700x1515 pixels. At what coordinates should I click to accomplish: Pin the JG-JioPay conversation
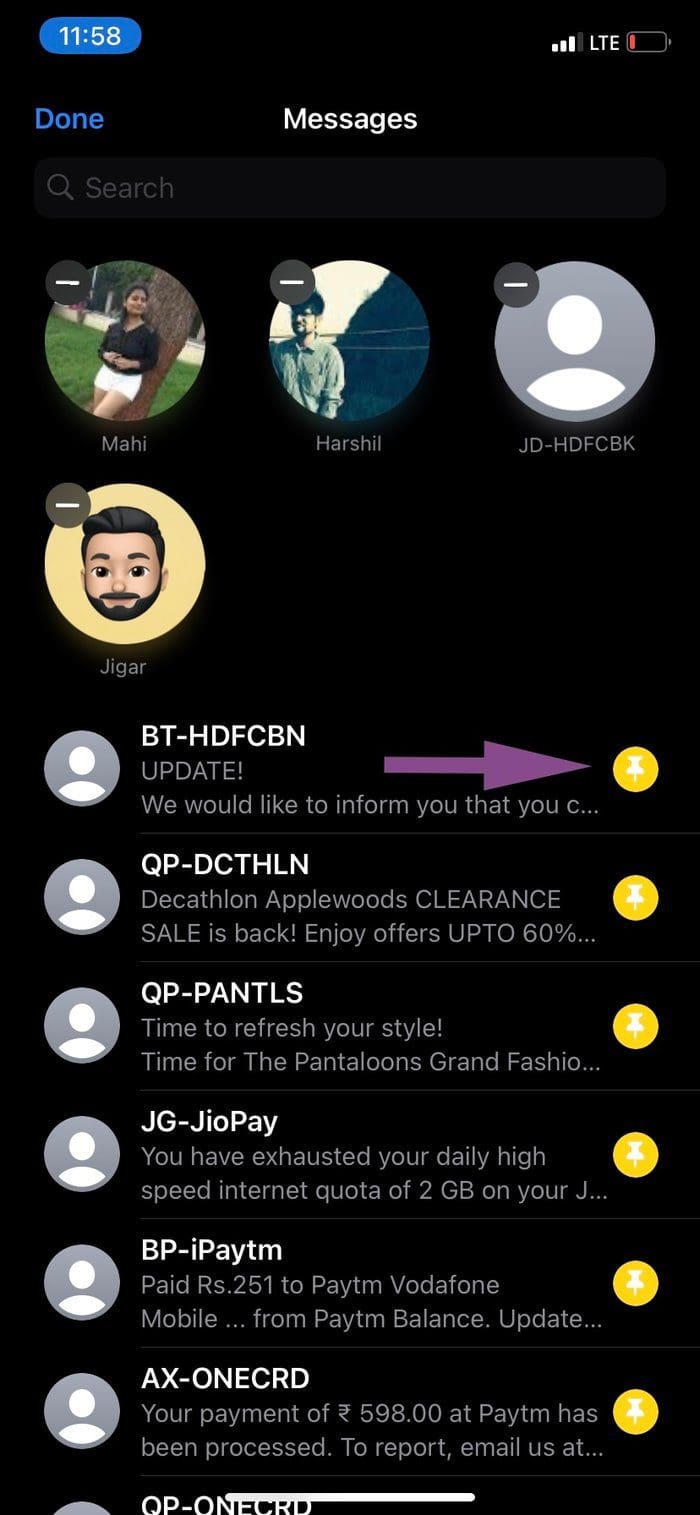coord(635,1155)
